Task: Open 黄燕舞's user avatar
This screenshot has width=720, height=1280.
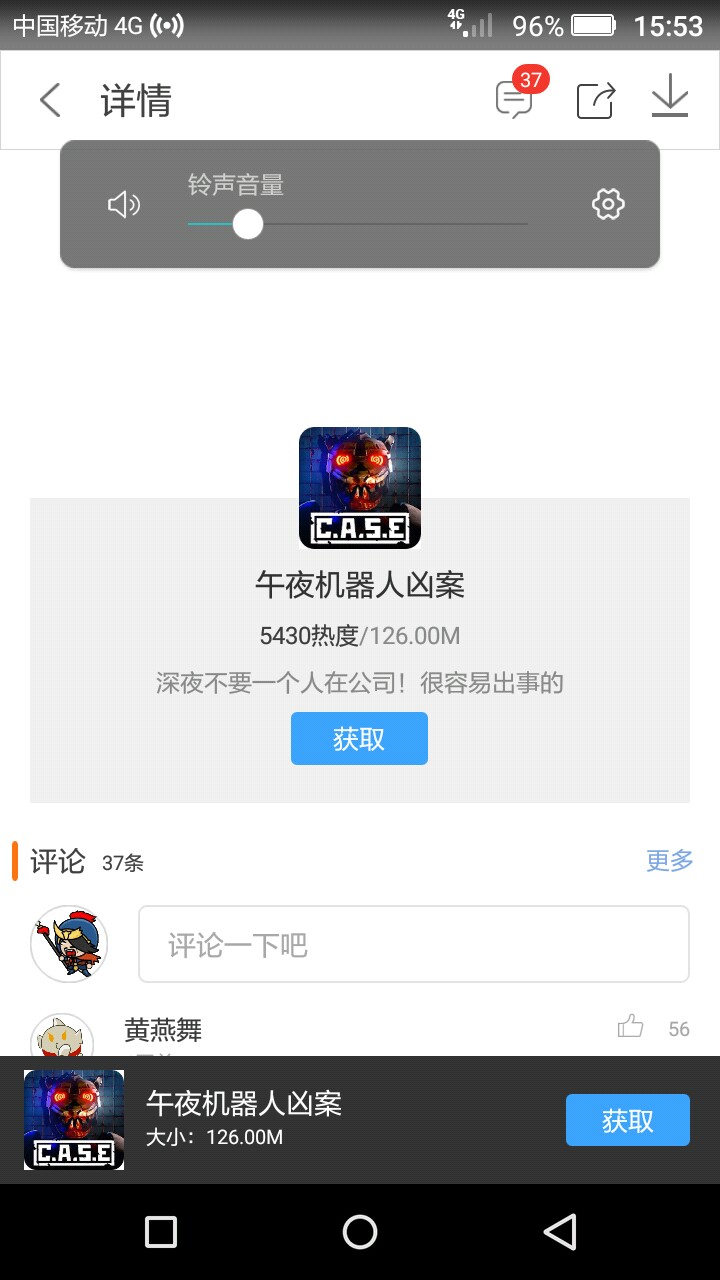Action: 62,1036
